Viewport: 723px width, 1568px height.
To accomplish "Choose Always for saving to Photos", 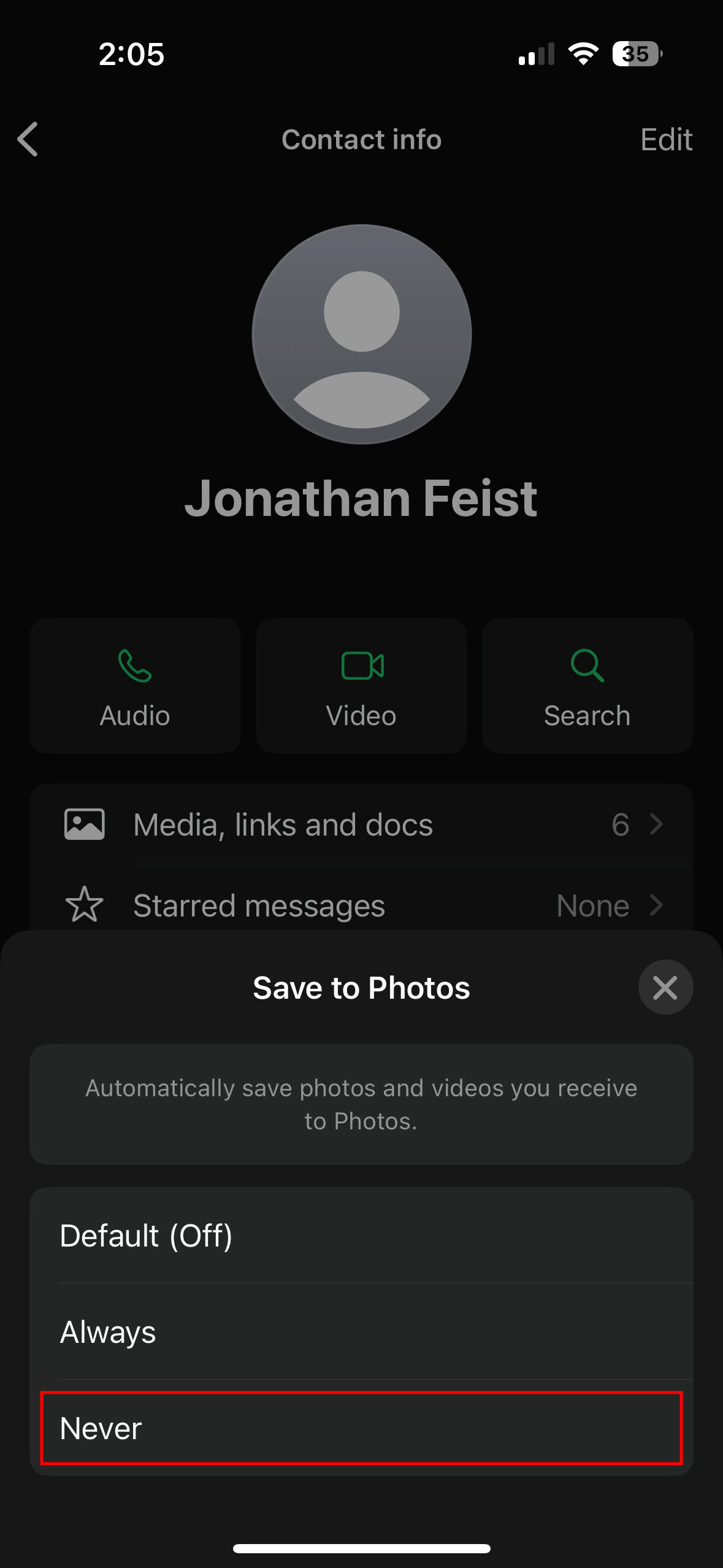I will point(361,1331).
